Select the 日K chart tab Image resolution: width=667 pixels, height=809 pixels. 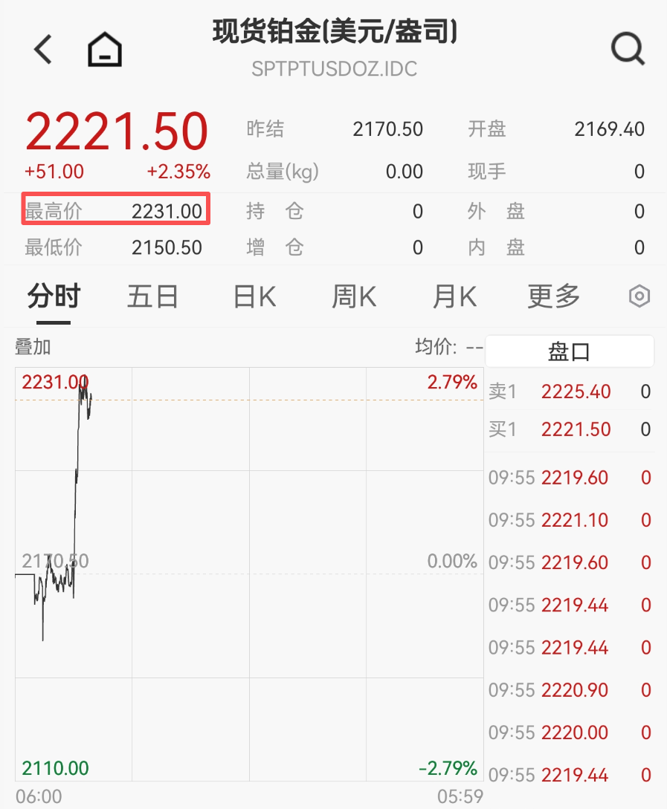254,296
